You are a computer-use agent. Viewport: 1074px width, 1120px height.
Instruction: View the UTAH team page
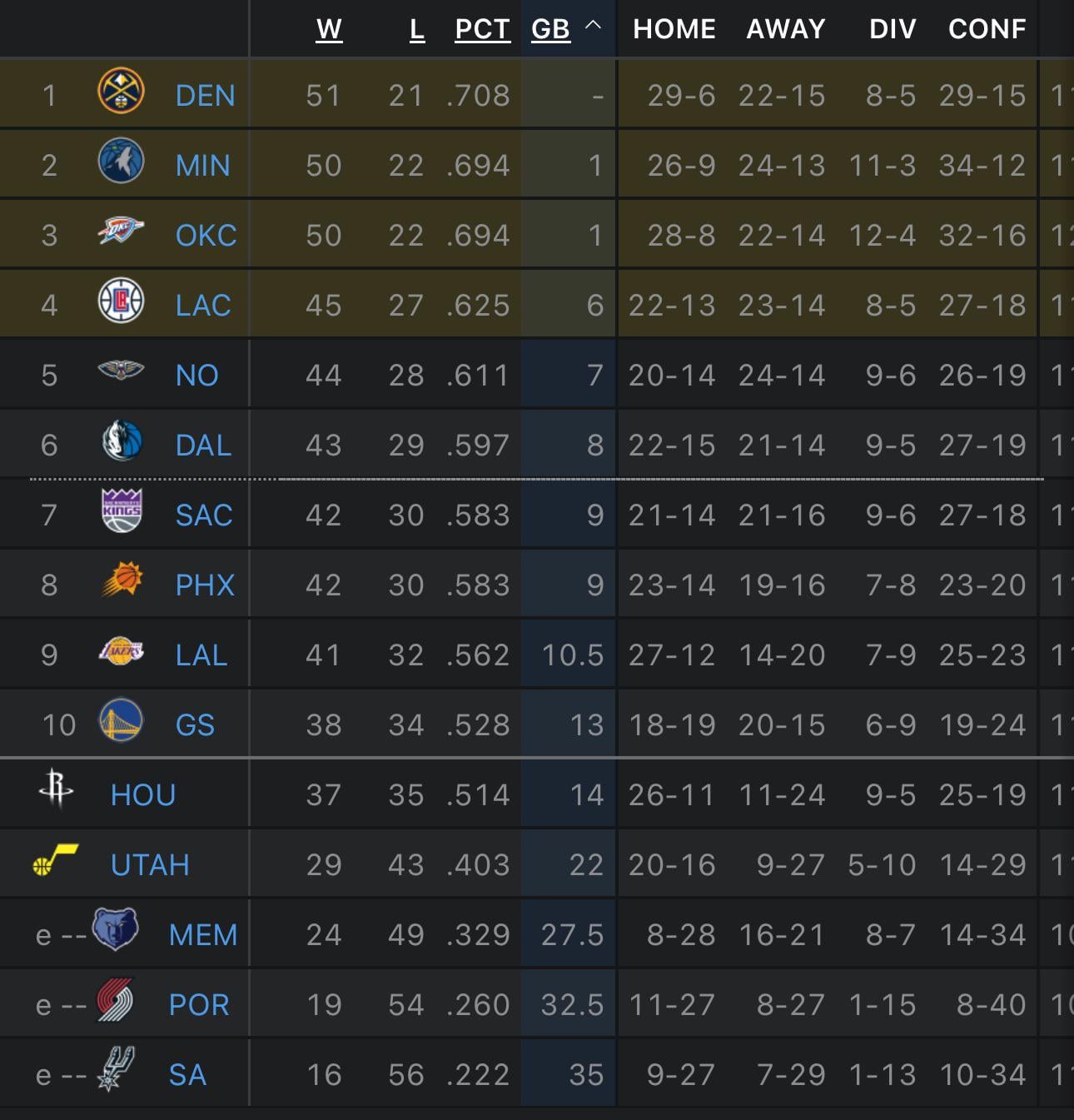tap(150, 865)
